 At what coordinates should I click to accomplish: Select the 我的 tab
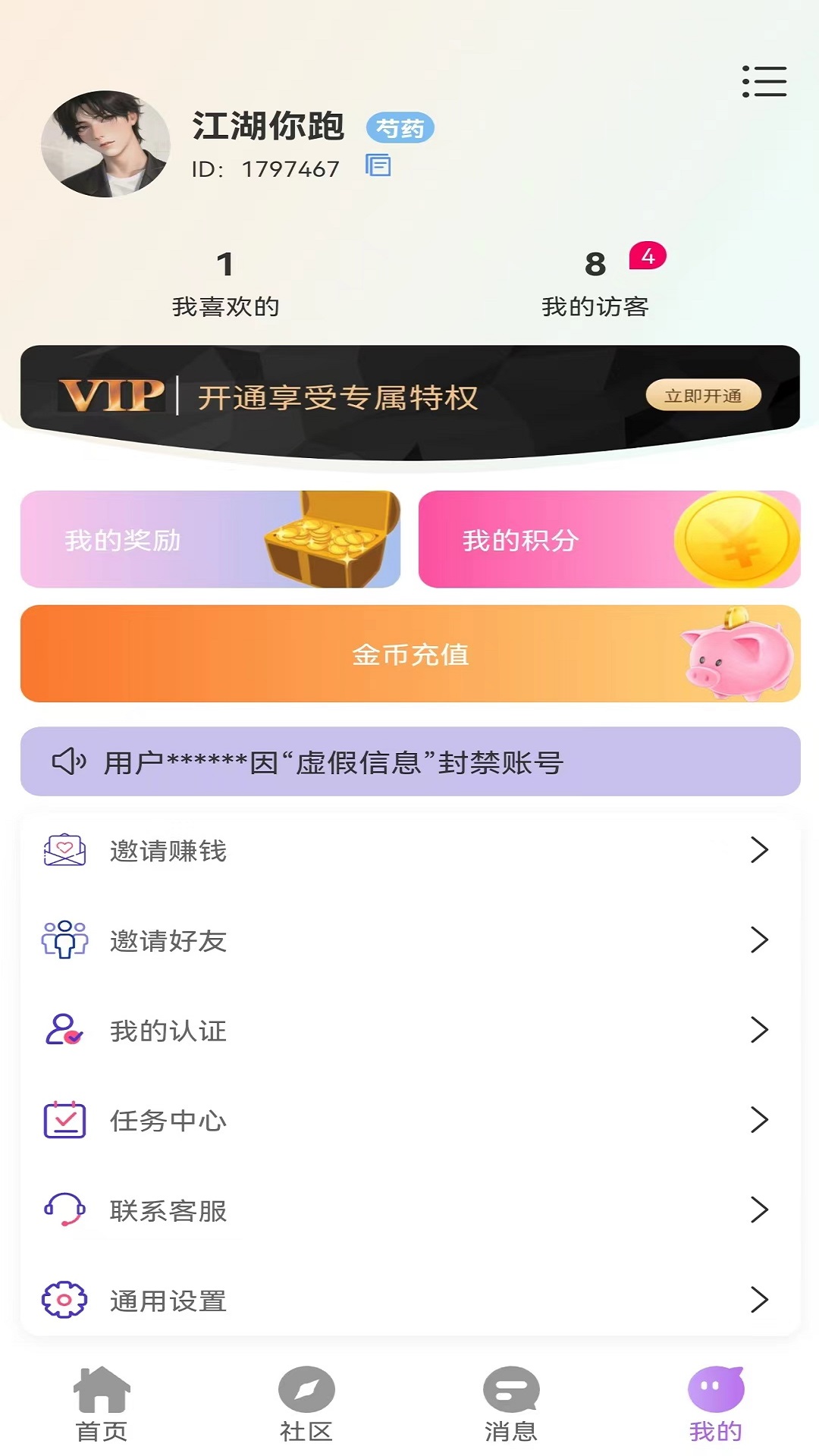click(x=715, y=1404)
